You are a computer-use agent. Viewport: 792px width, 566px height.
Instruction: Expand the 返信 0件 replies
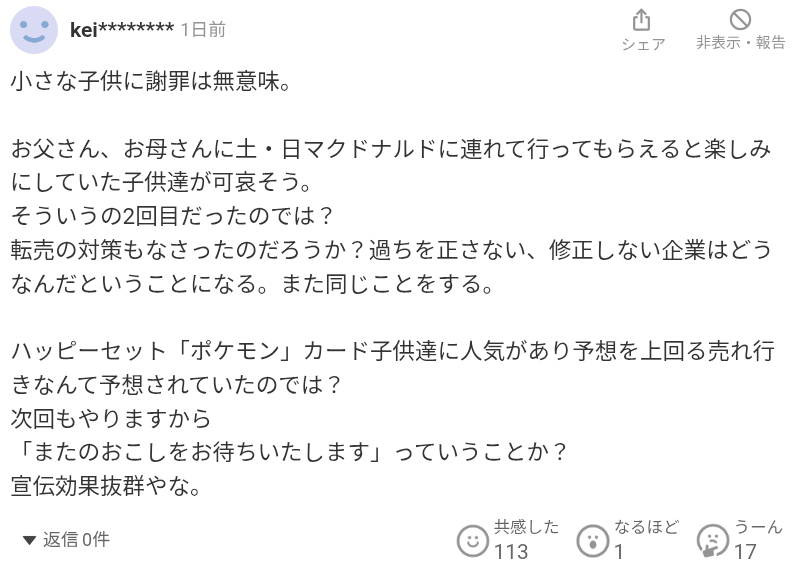66,540
